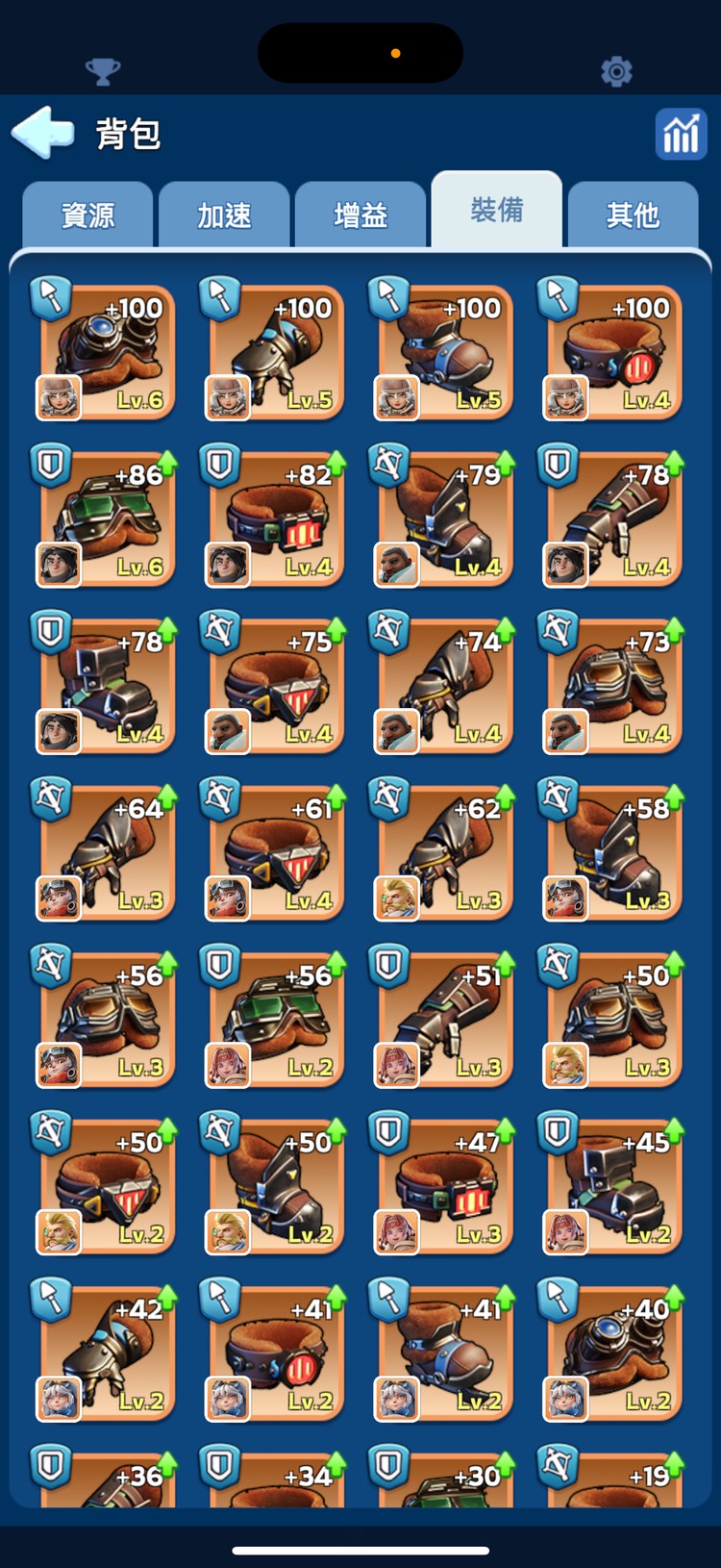721x1568 pixels.
Task: Tap the +64 Lv.3 gauntlet item
Action: (x=107, y=853)
